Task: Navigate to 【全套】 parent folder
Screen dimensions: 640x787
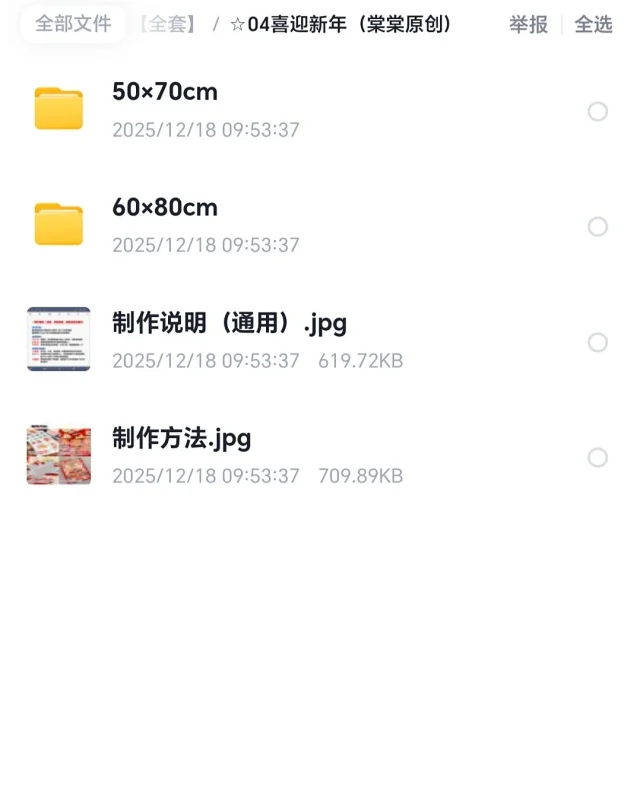Action: click(168, 24)
